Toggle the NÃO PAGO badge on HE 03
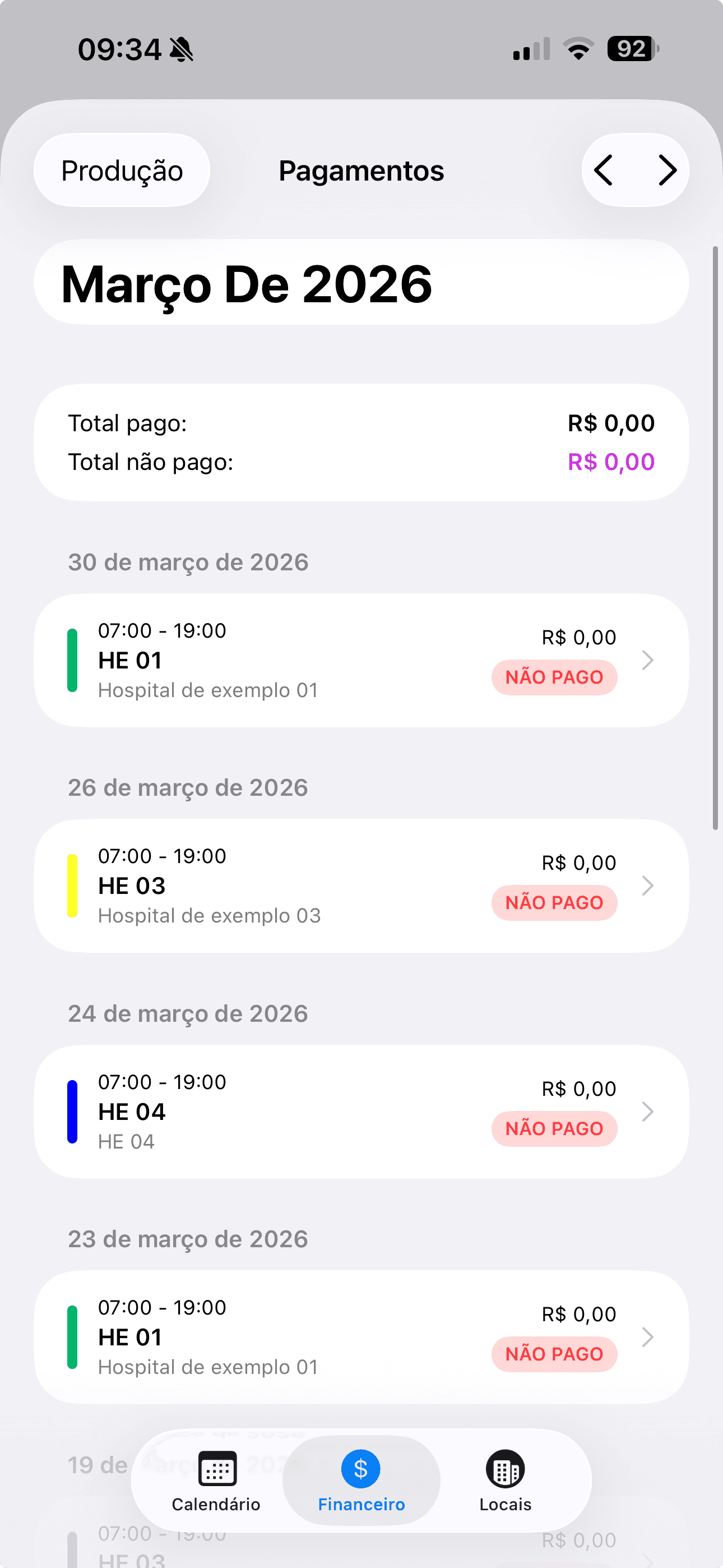This screenshot has height=1568, width=723. pos(554,903)
